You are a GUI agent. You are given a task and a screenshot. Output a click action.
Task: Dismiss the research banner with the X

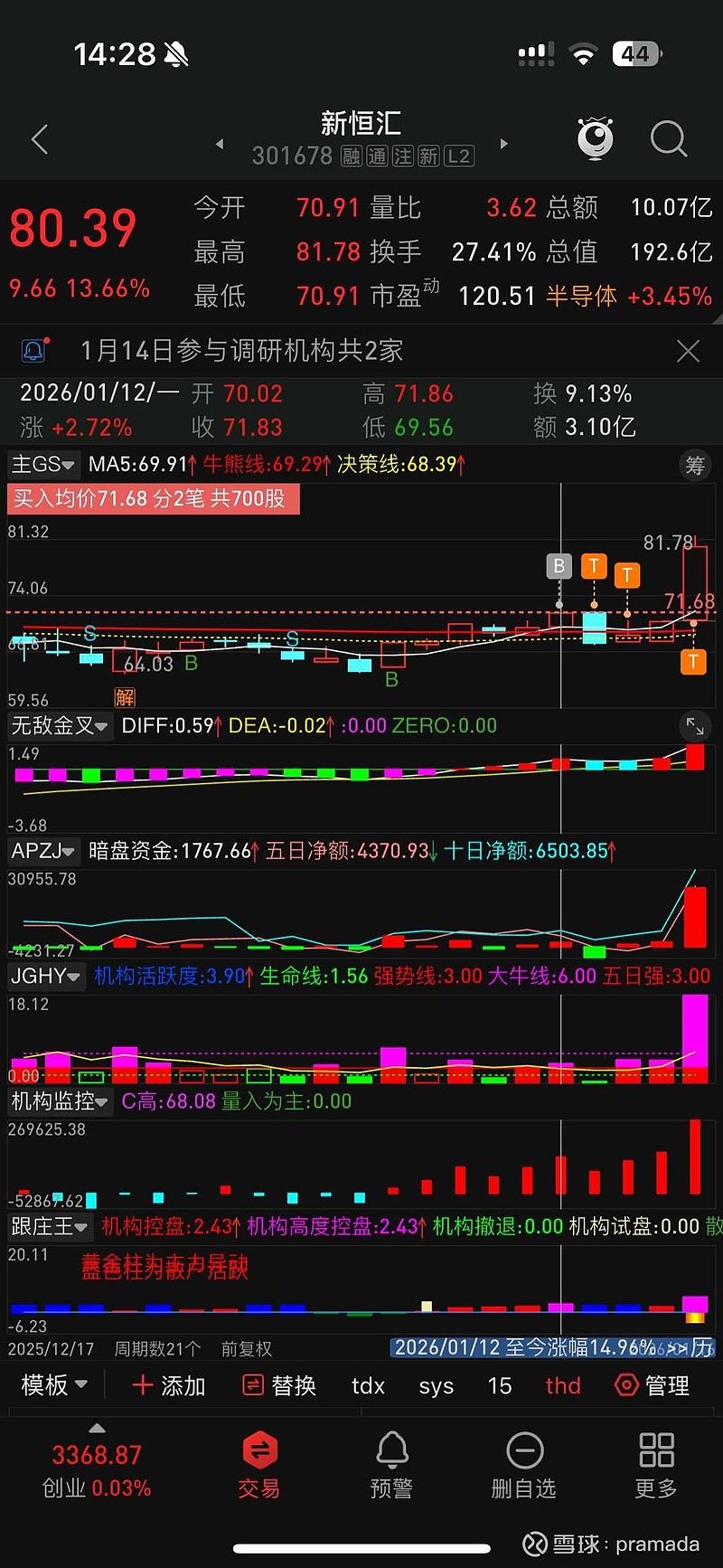pyautogui.click(x=688, y=351)
